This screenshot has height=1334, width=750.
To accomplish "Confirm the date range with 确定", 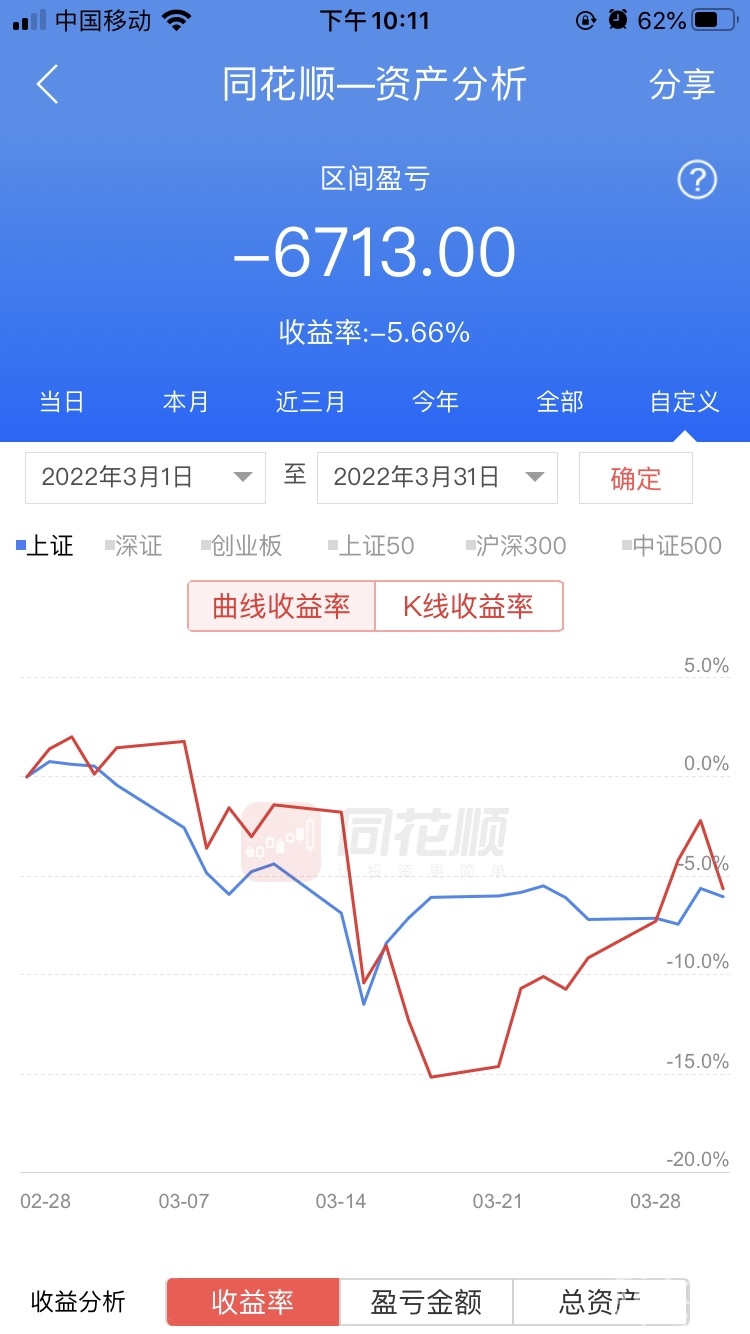I will click(x=636, y=478).
